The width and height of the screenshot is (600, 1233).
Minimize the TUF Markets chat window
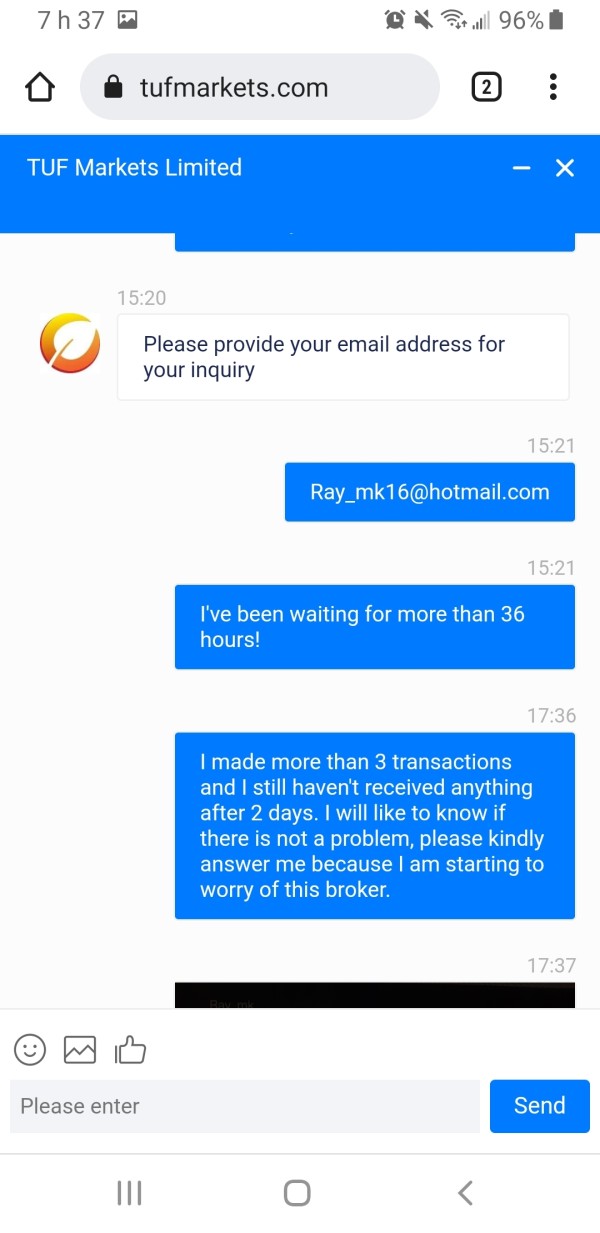click(521, 168)
